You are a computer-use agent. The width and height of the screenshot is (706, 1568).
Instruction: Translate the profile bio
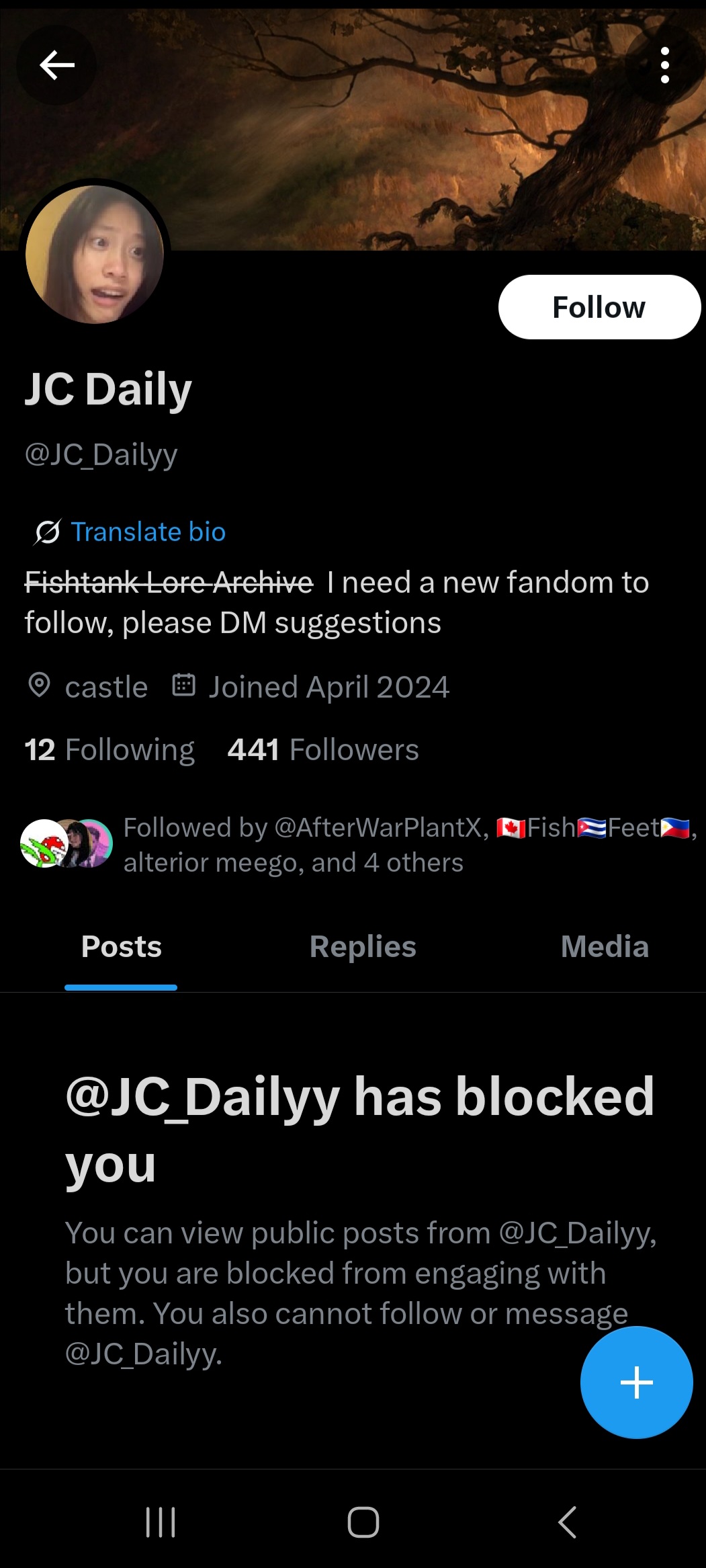pyautogui.click(x=148, y=532)
